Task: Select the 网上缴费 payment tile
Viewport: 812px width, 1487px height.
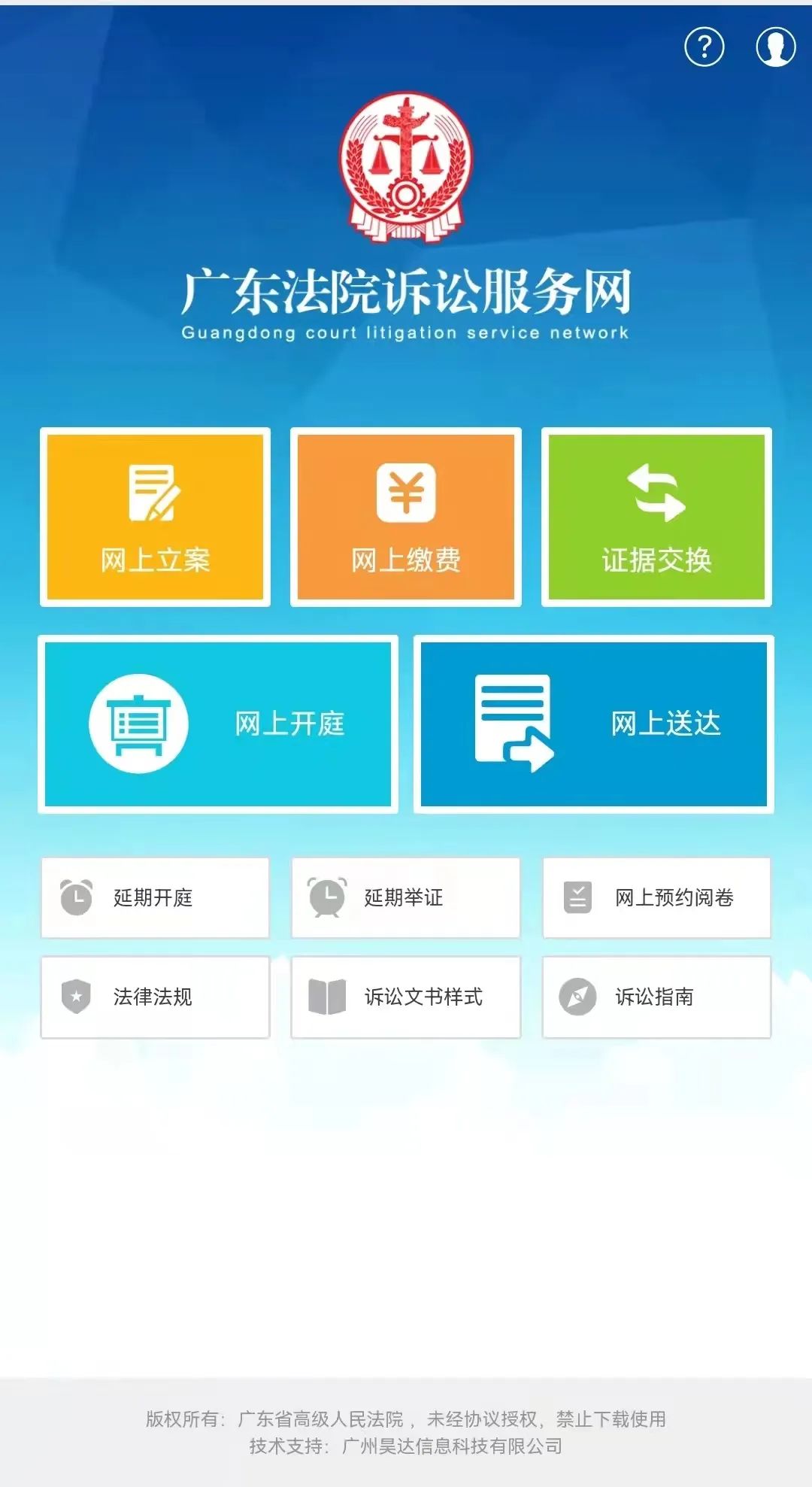Action: click(x=406, y=517)
